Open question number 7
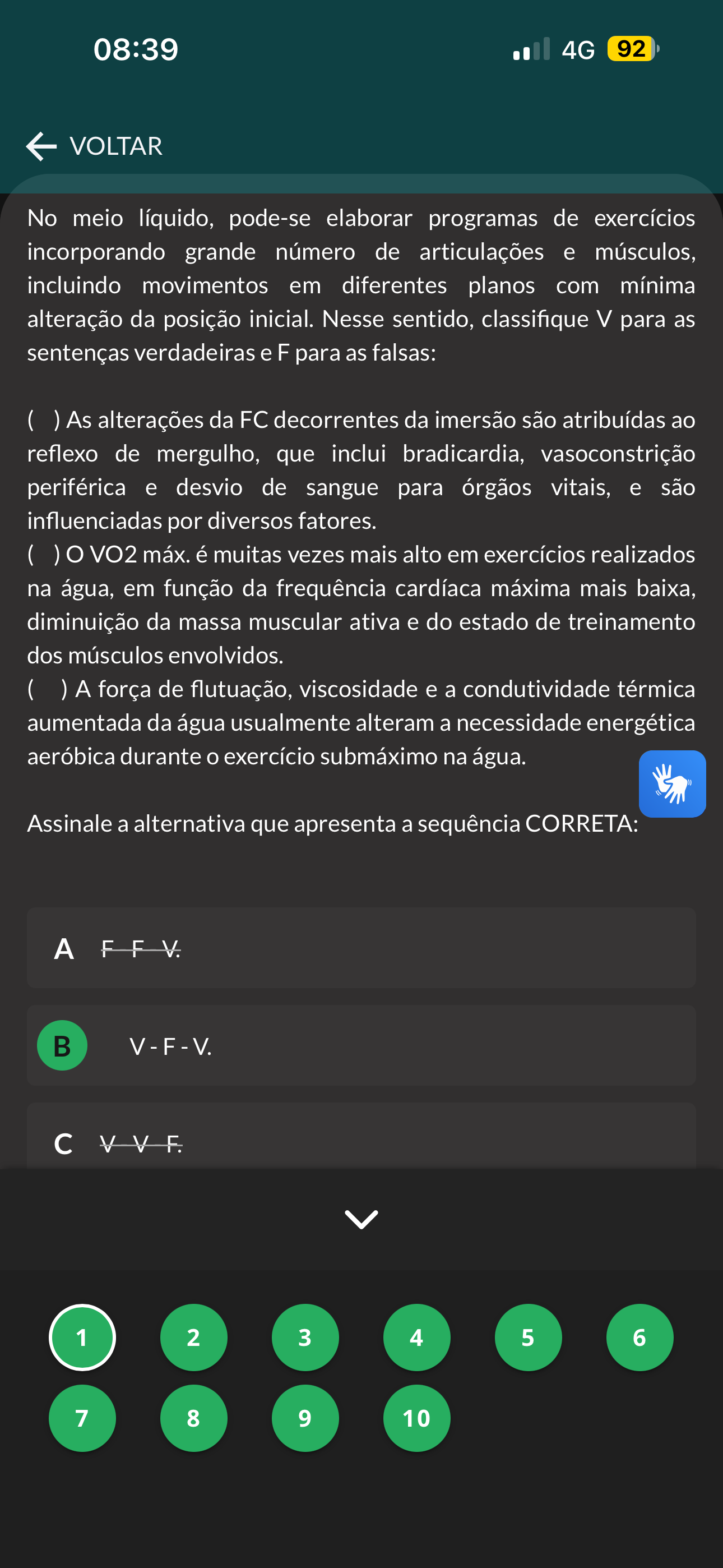Image resolution: width=723 pixels, height=1568 pixels. point(82,1418)
